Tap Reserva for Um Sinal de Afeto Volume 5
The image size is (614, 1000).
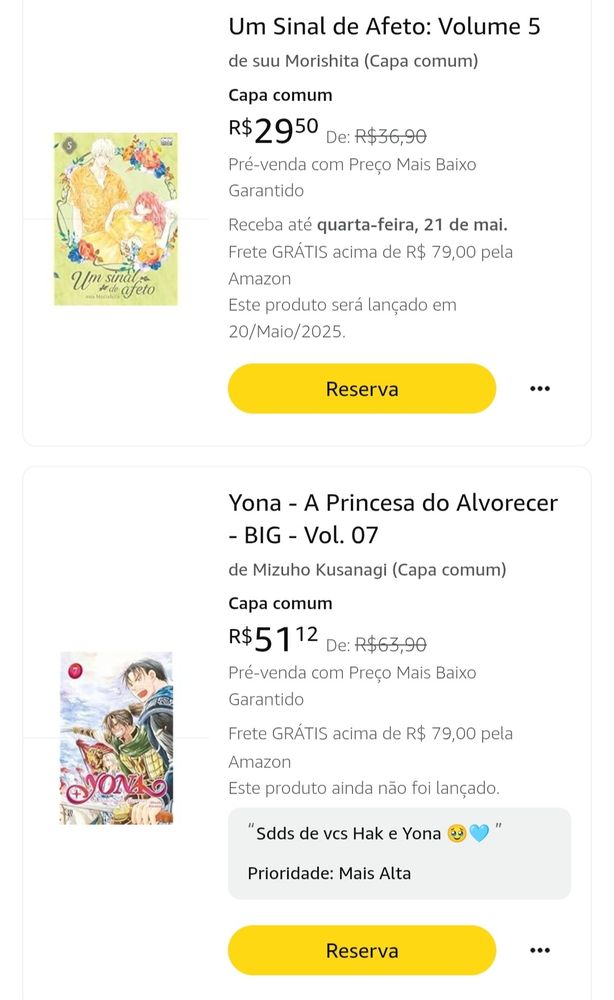tap(362, 388)
